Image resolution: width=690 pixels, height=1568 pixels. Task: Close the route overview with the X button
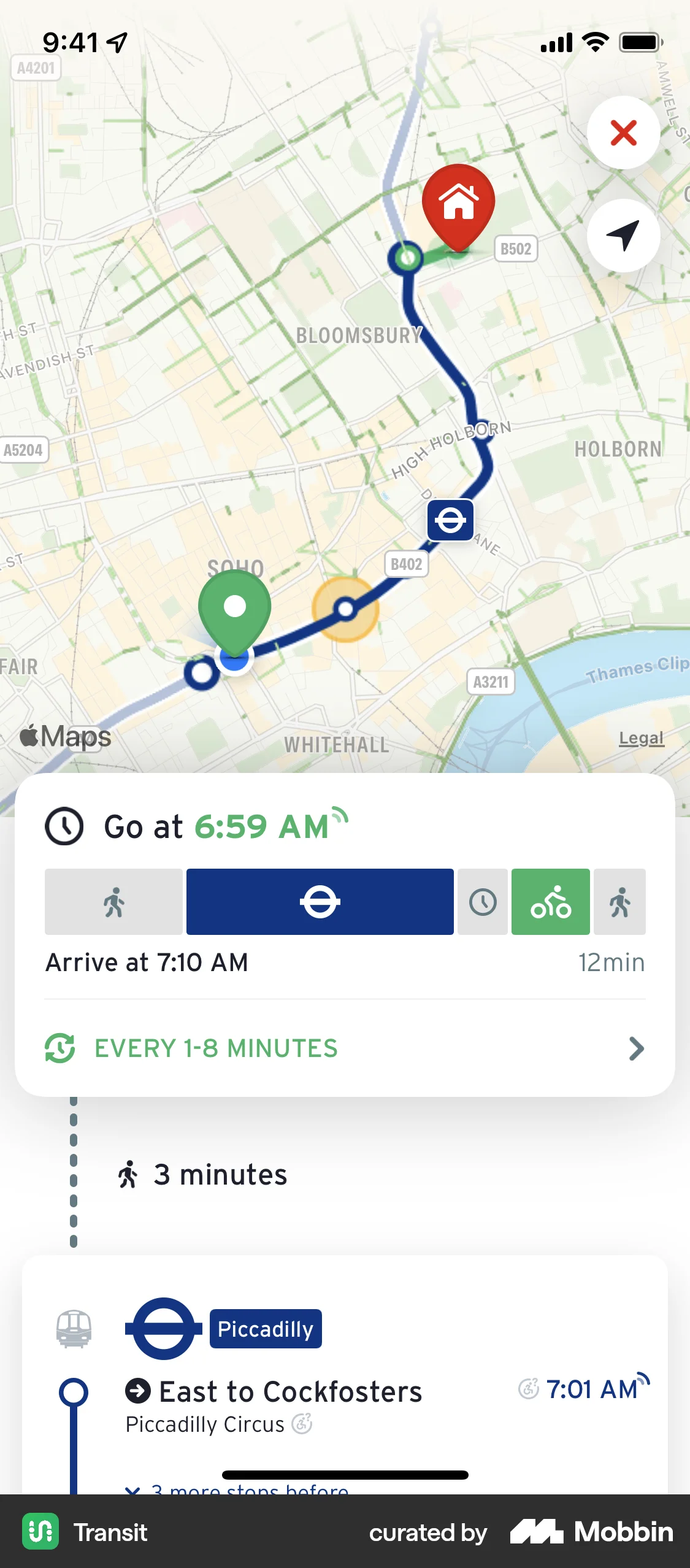pos(623,133)
